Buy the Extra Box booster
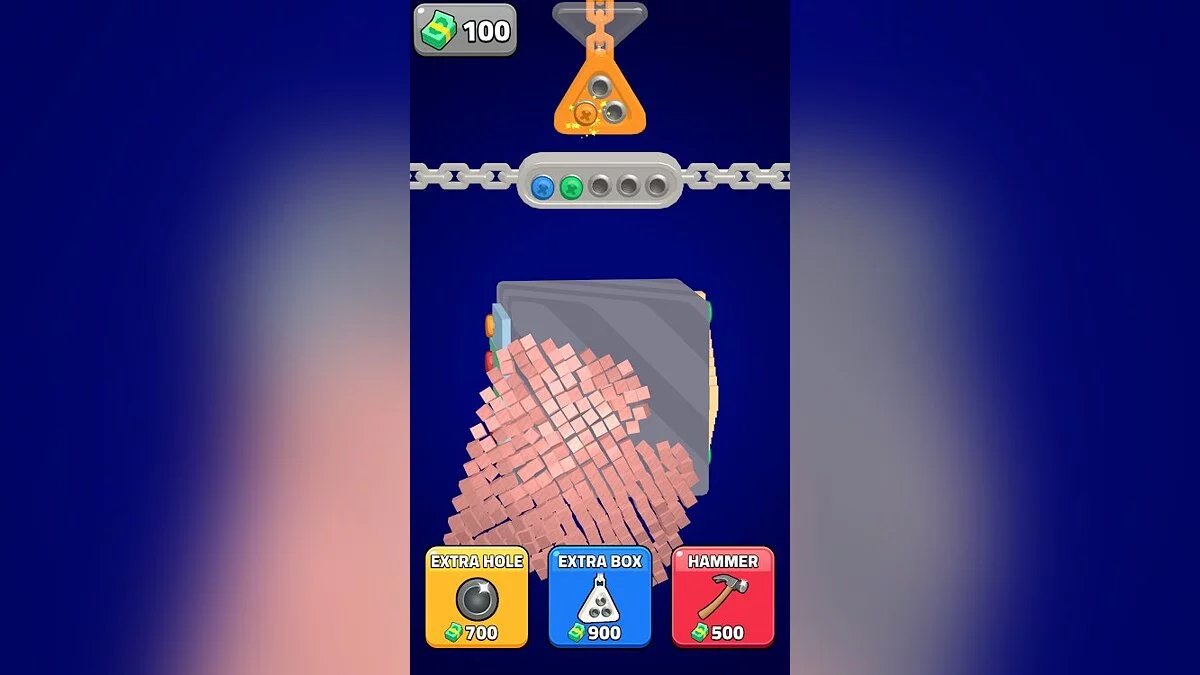The width and height of the screenshot is (1200, 675). [600, 597]
